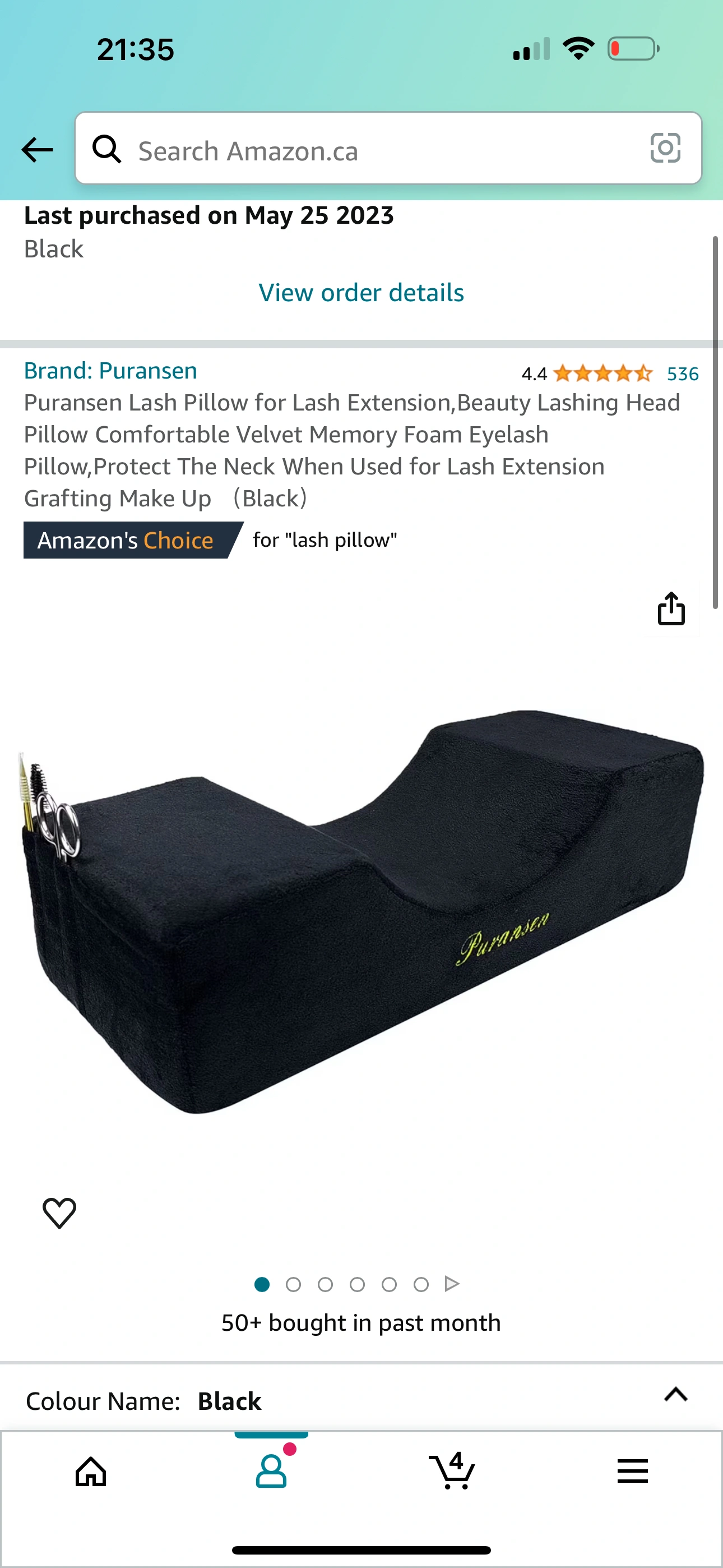This screenshot has height=1568, width=723.
Task: Share this lash pillow product
Action: (x=671, y=608)
